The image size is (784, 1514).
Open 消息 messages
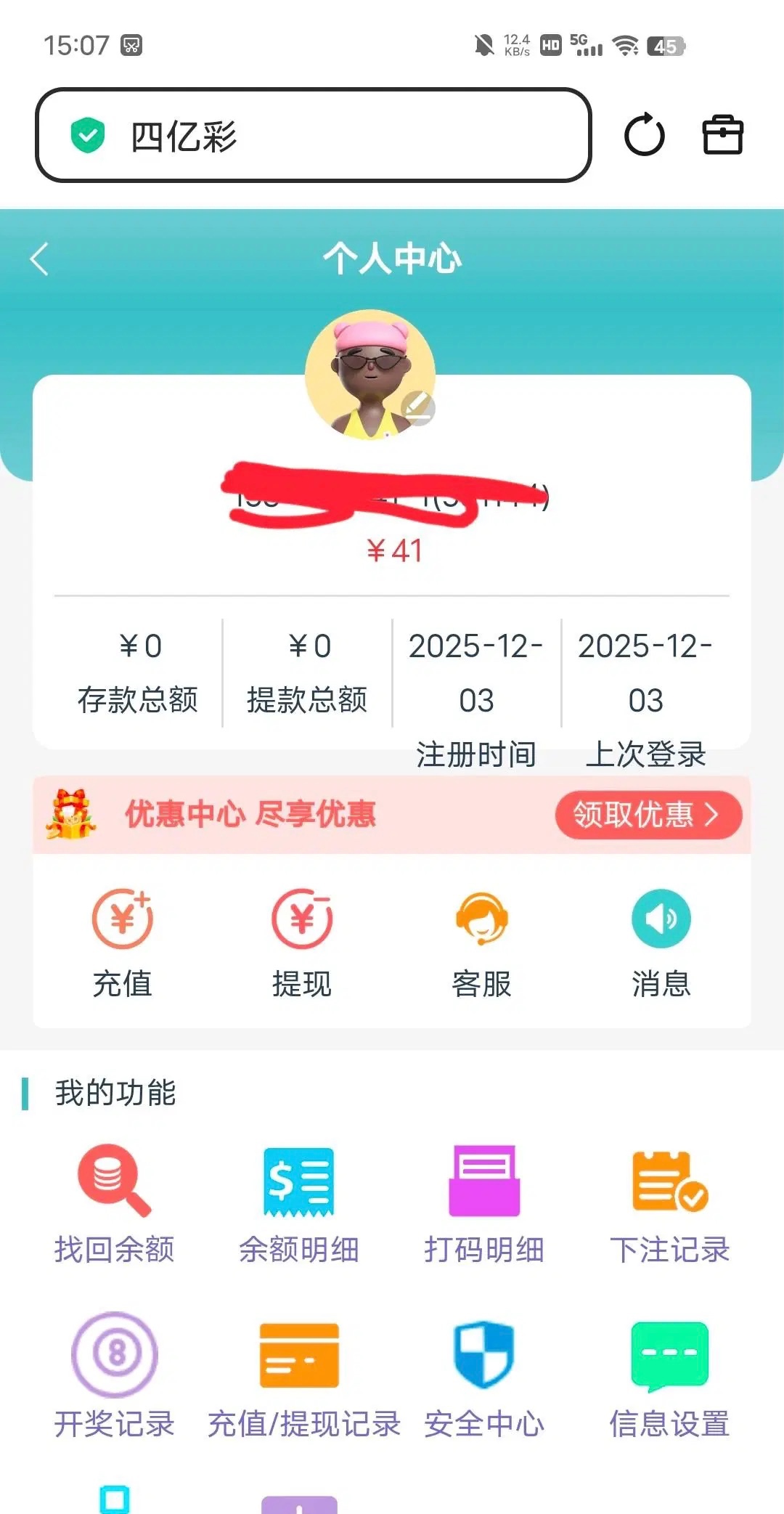[661, 943]
